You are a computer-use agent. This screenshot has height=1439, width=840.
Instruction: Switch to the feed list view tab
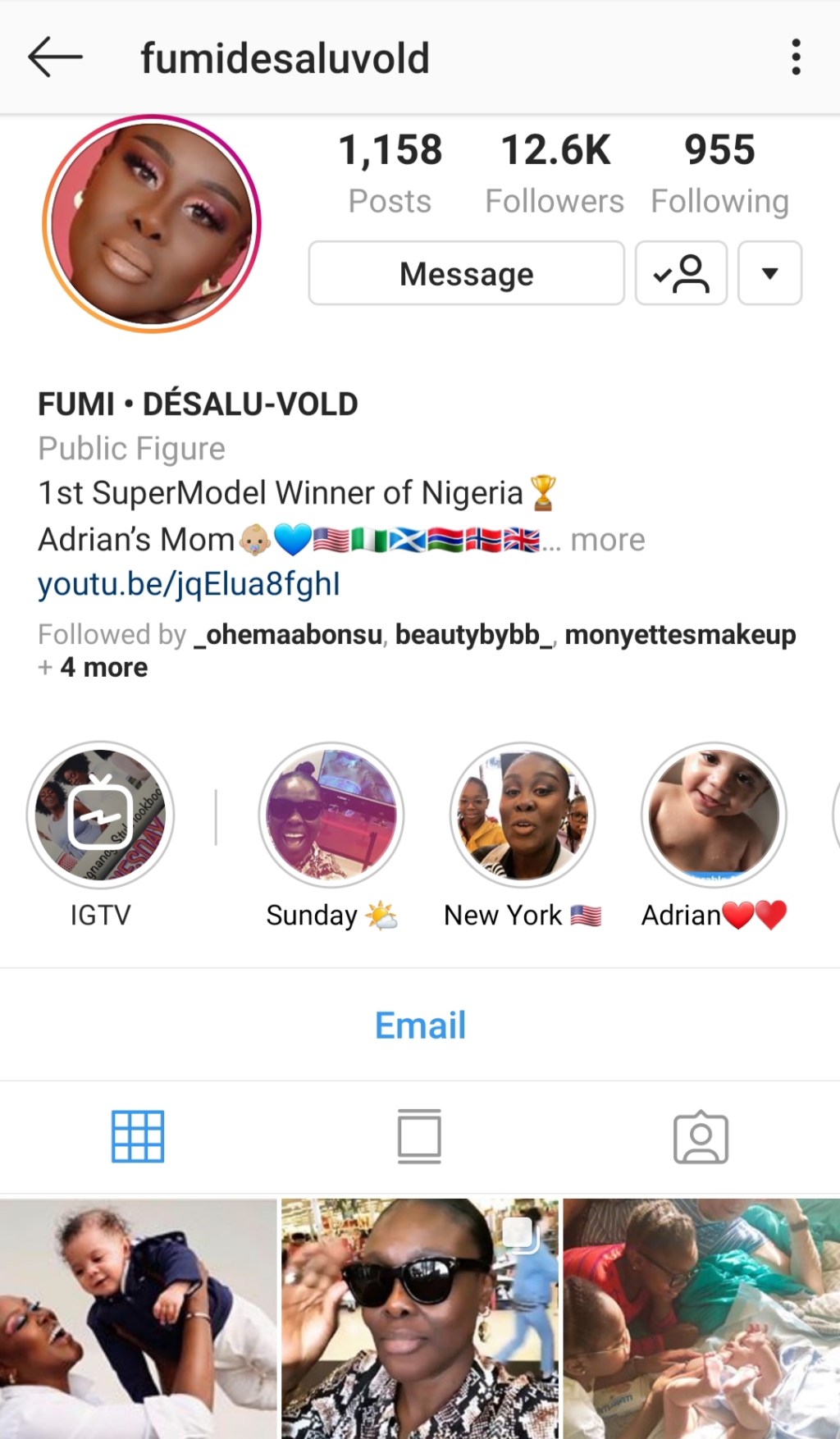(x=419, y=1136)
